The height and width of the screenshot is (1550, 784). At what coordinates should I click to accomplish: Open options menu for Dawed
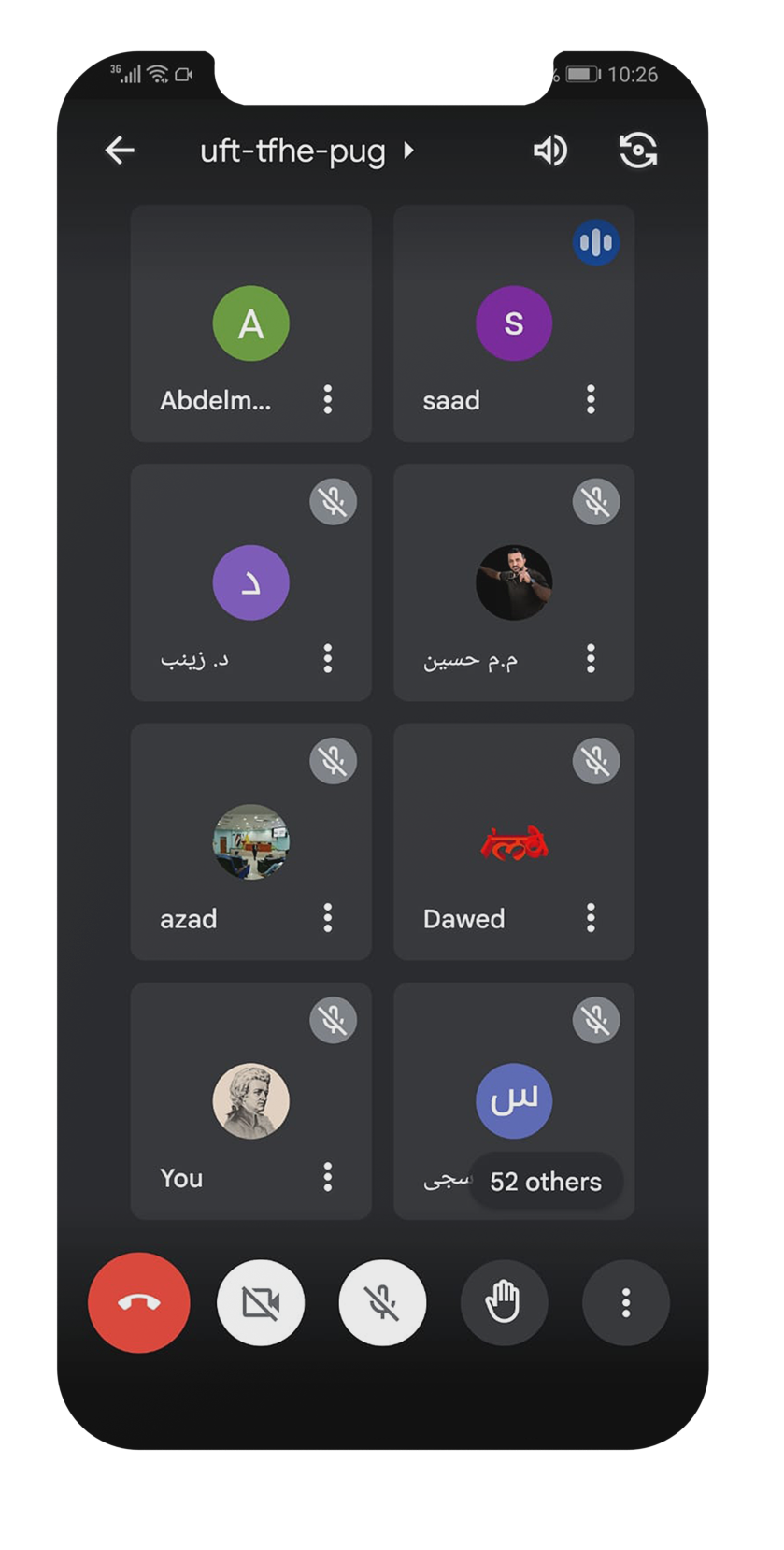(591, 917)
